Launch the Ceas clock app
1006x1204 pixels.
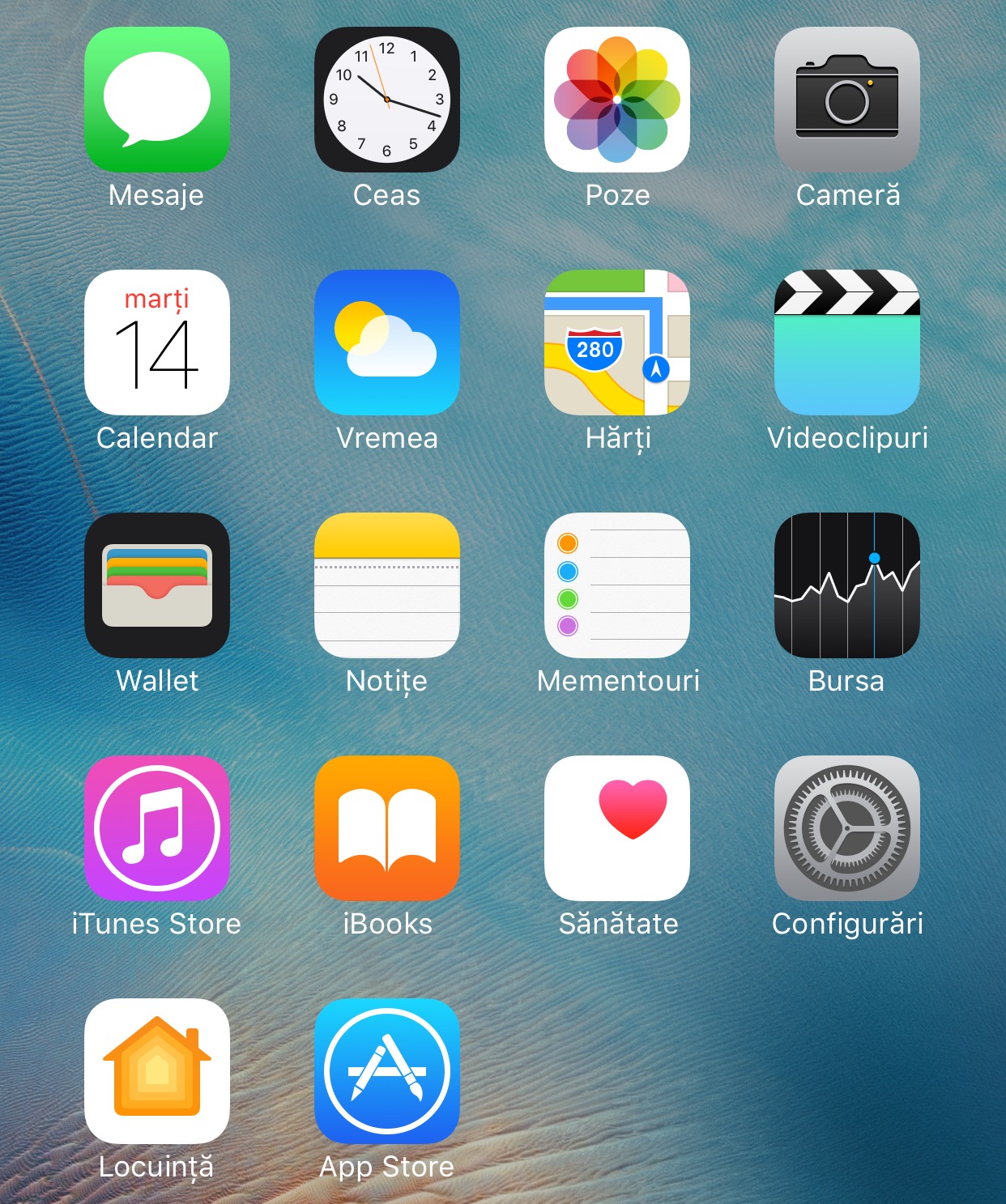387,100
